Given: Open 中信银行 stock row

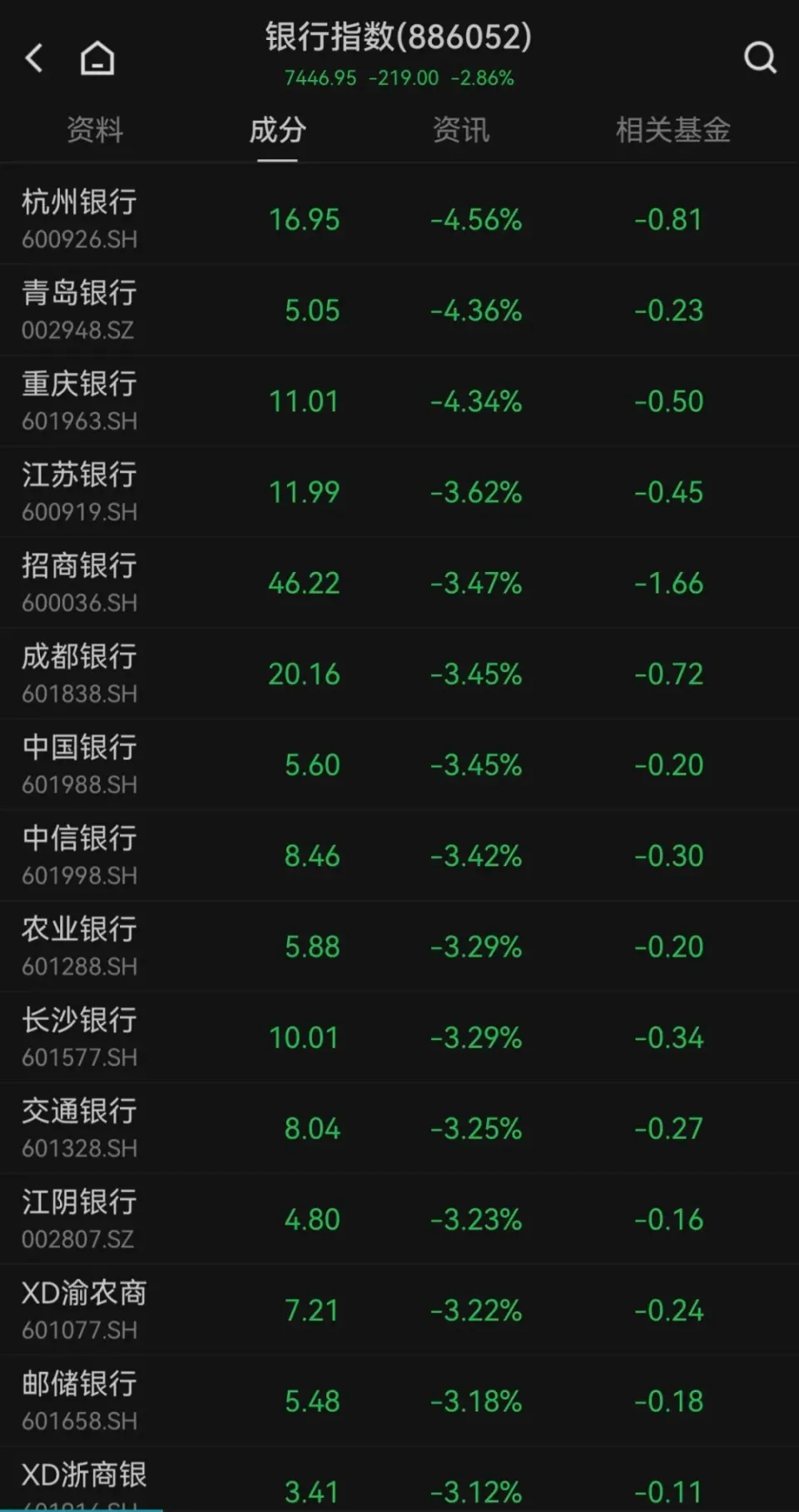Looking at the screenshot, I should 399,855.
